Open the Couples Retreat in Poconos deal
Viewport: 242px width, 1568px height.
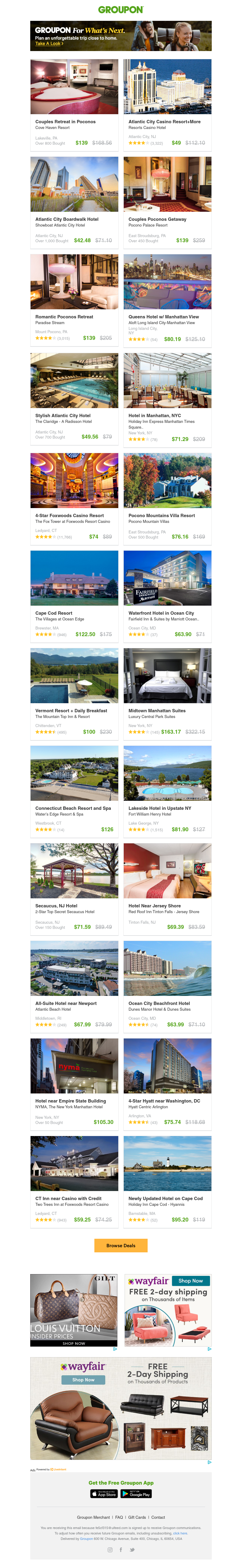[65, 122]
